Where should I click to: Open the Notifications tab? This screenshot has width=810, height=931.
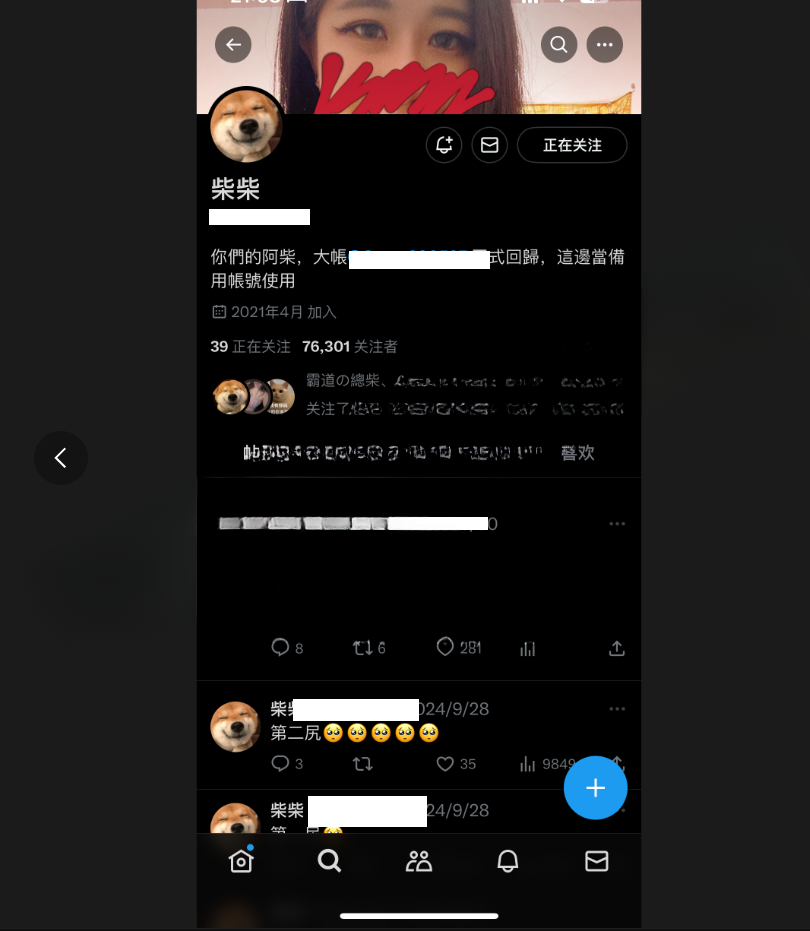coord(507,861)
